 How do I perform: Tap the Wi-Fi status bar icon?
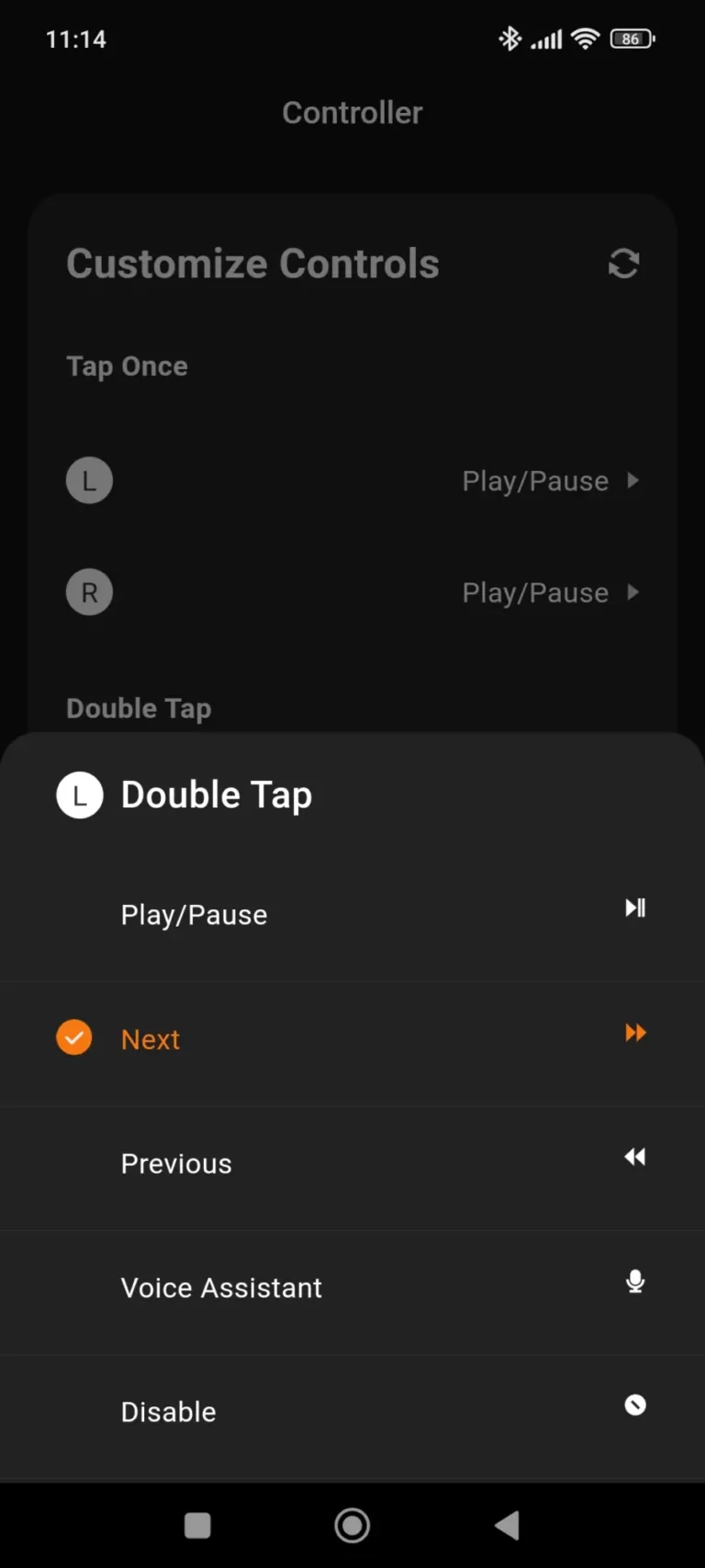coord(586,38)
